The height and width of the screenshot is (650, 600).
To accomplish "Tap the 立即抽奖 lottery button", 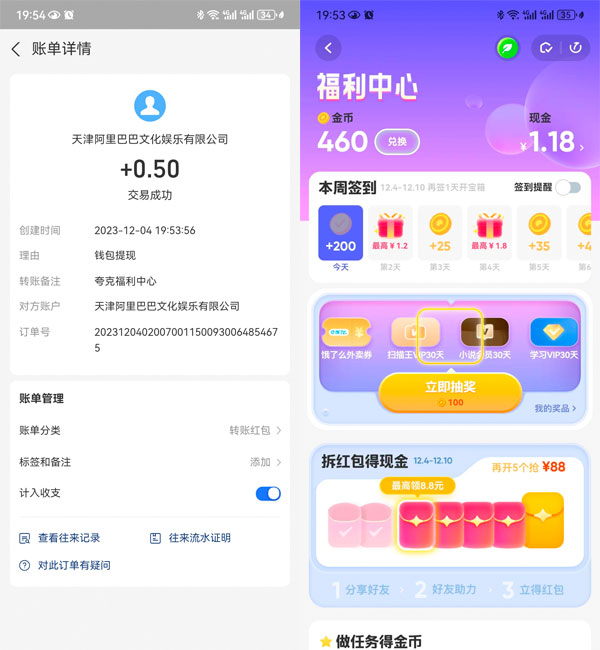I will pyautogui.click(x=449, y=392).
